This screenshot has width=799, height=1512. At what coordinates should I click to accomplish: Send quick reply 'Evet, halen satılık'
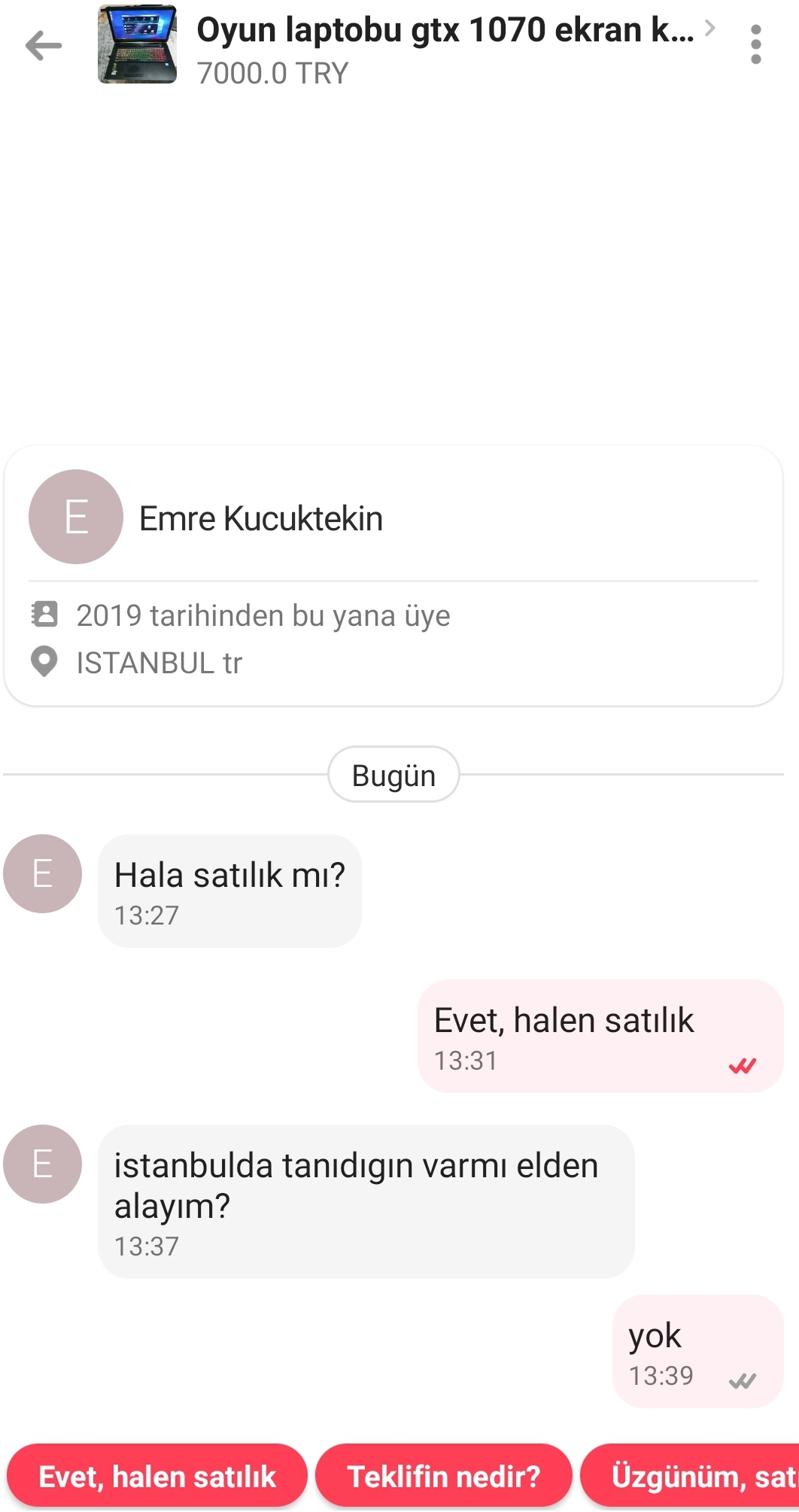[x=157, y=1476]
